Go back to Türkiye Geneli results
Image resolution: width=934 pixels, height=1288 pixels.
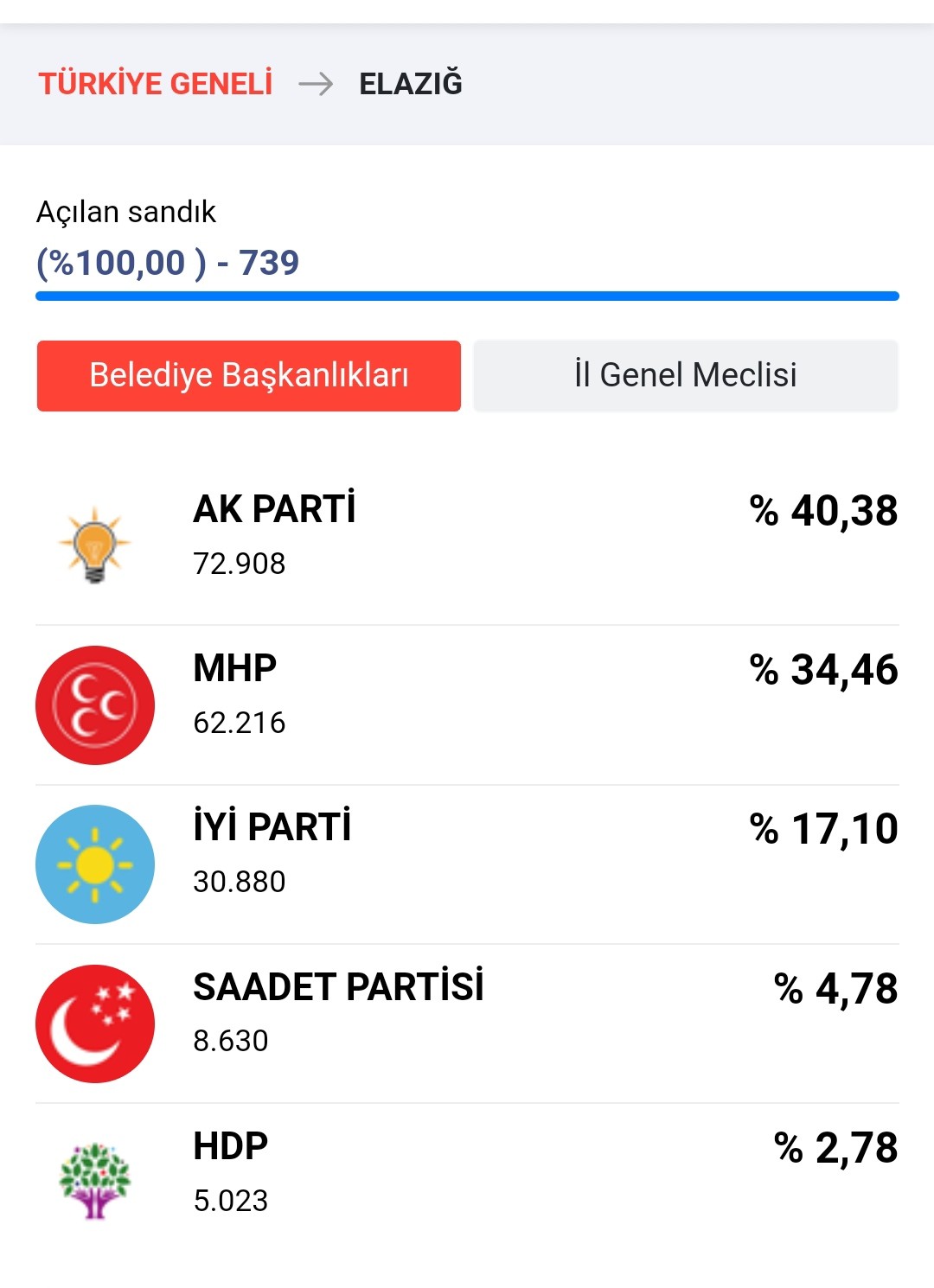coord(156,84)
